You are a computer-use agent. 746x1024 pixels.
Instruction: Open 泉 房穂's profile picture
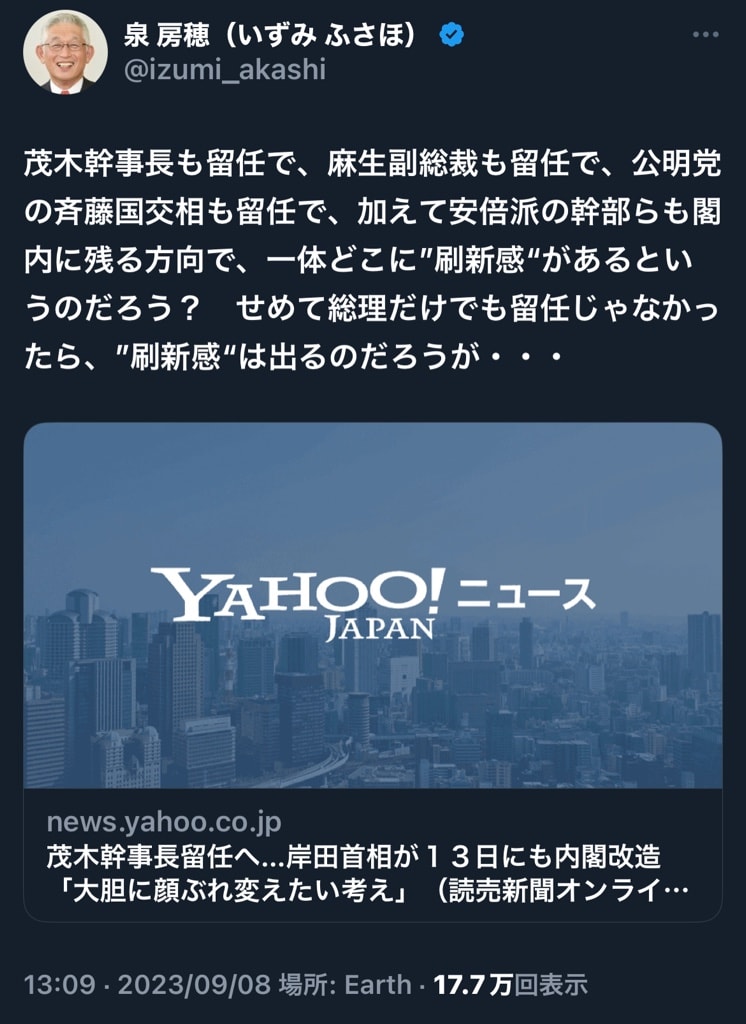click(x=65, y=52)
